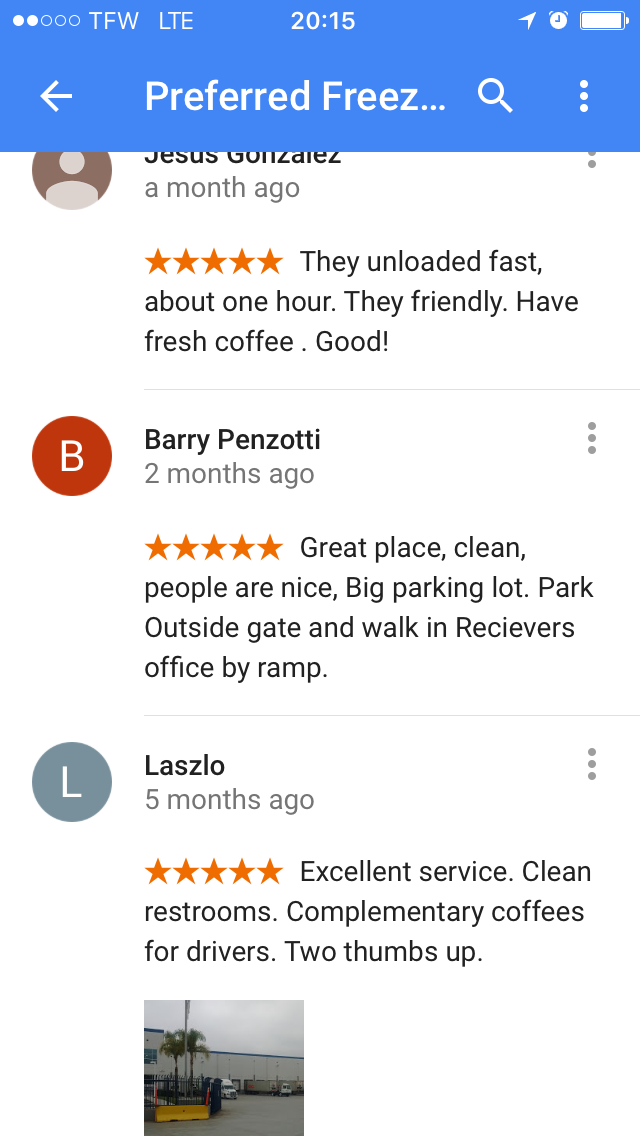View Jesus Gonzalez's profile picture
The width and height of the screenshot is (640, 1136).
click(x=72, y=176)
